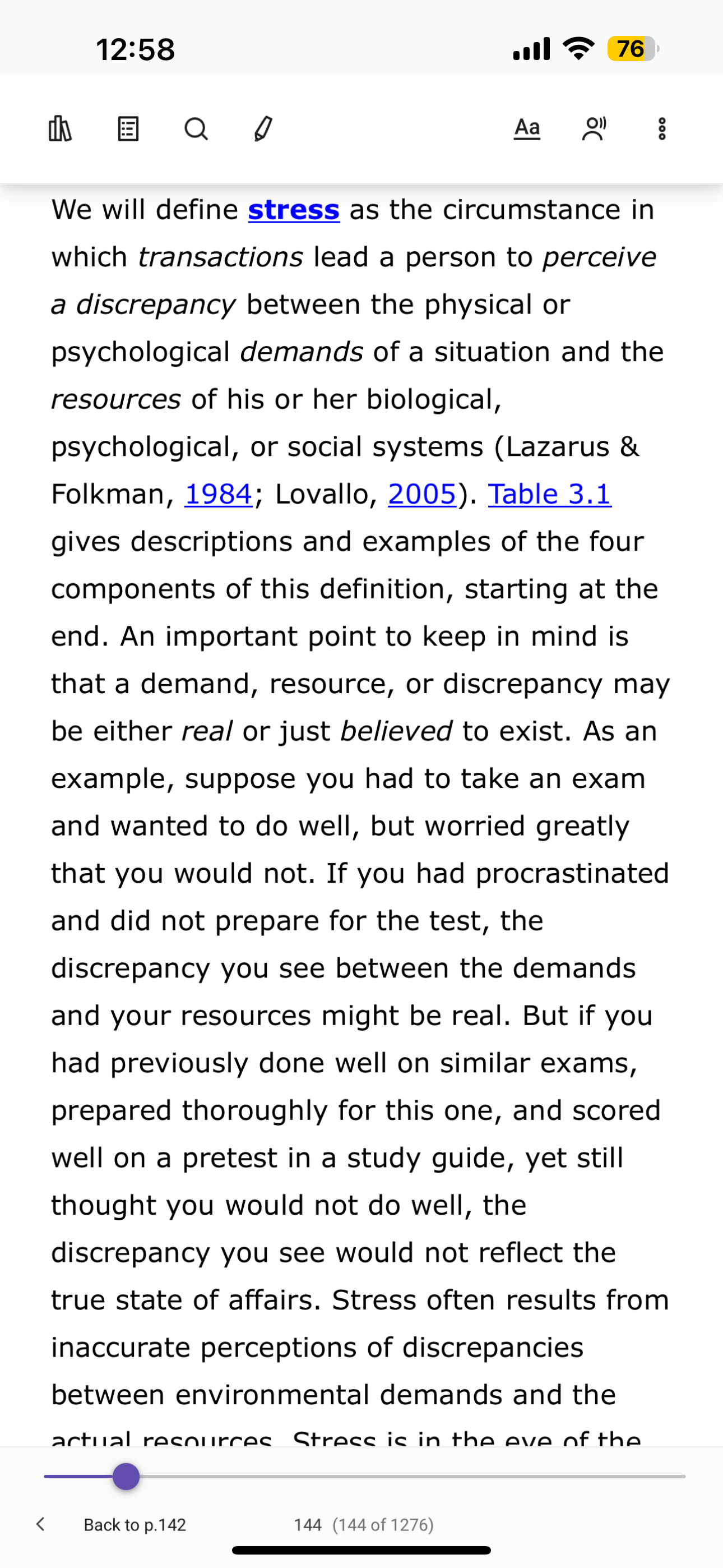The height and width of the screenshot is (1568, 723).
Task: Open the 2005 Lovallo citation link
Action: 421,494
